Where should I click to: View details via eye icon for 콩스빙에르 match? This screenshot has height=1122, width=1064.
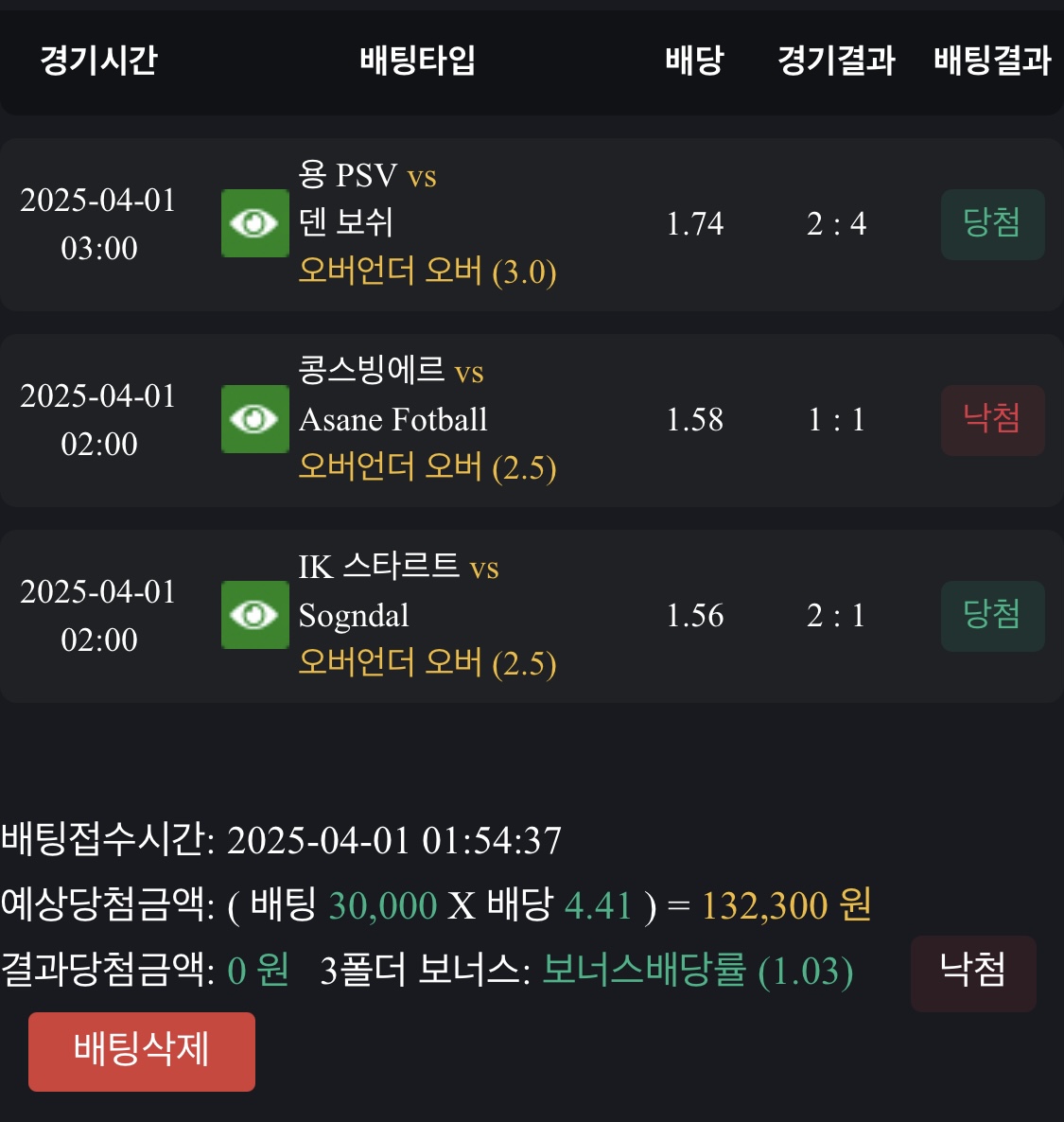(254, 419)
